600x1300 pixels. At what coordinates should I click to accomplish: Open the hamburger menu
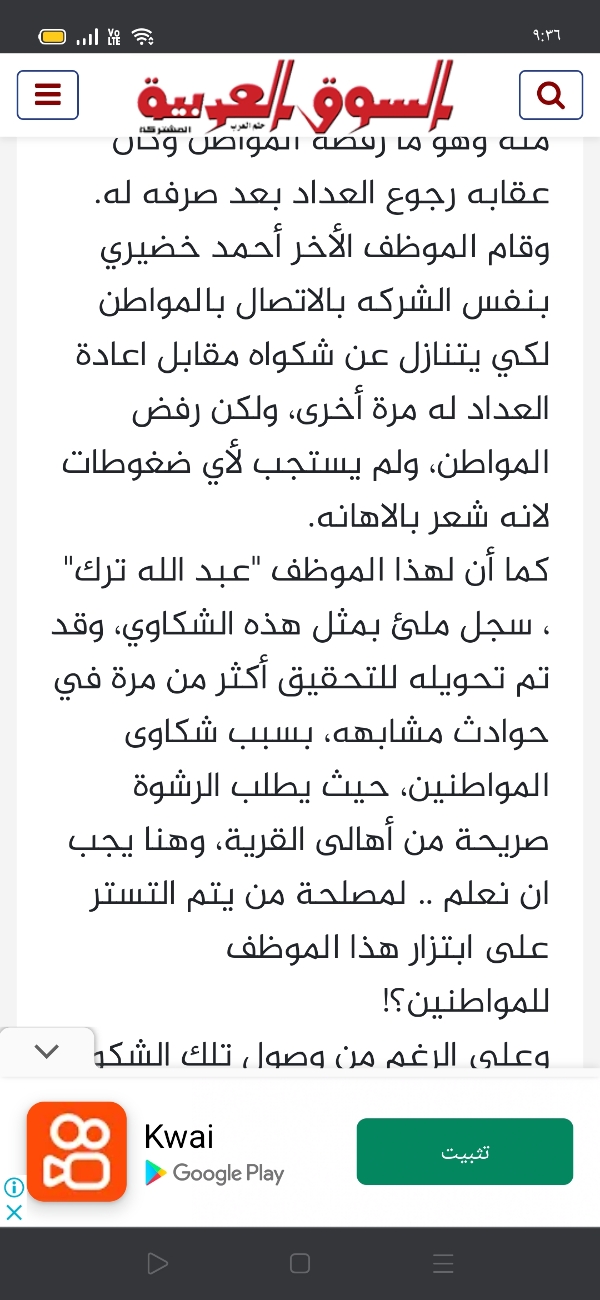pyautogui.click(x=47, y=95)
